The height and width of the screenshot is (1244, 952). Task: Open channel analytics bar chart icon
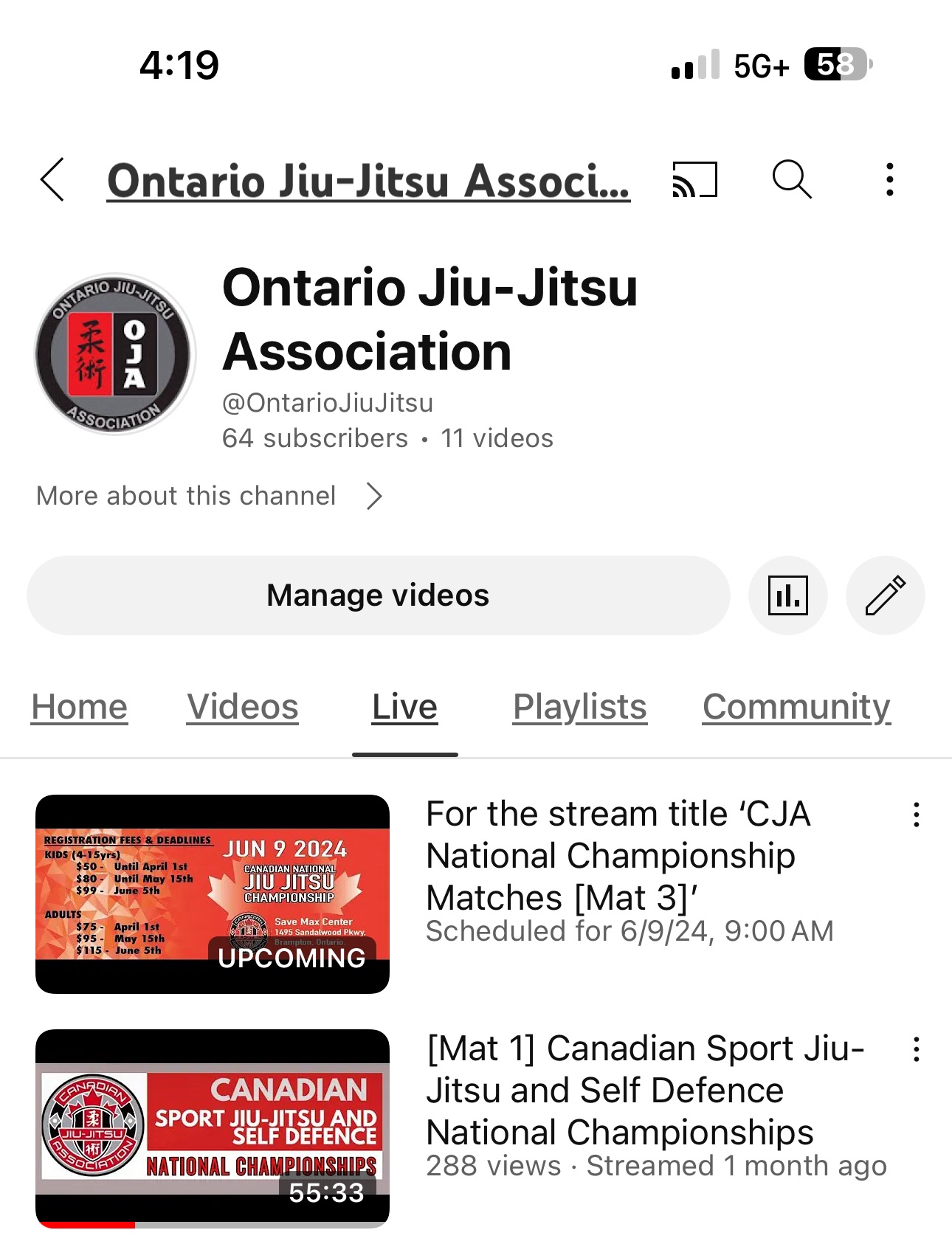pyautogui.click(x=787, y=595)
